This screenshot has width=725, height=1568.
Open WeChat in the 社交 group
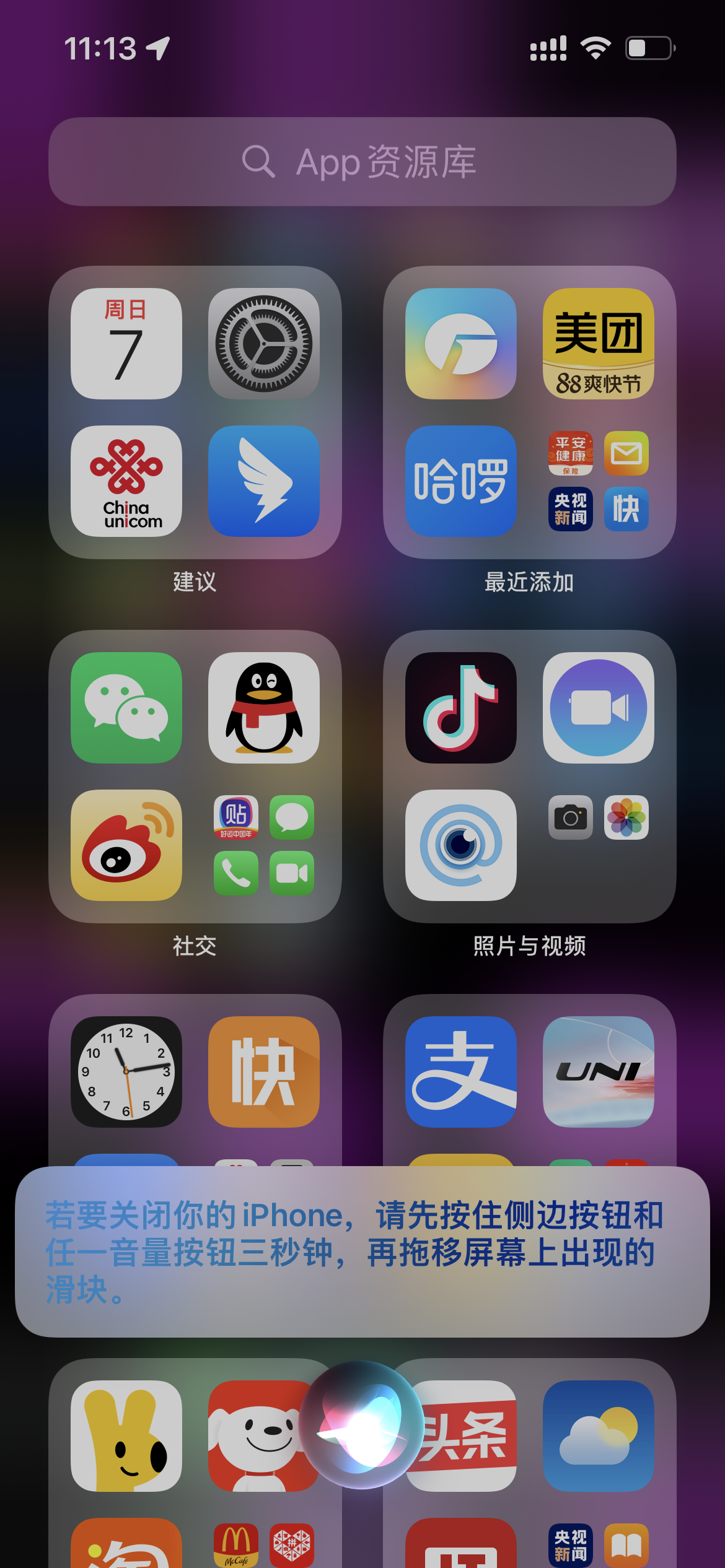126,708
